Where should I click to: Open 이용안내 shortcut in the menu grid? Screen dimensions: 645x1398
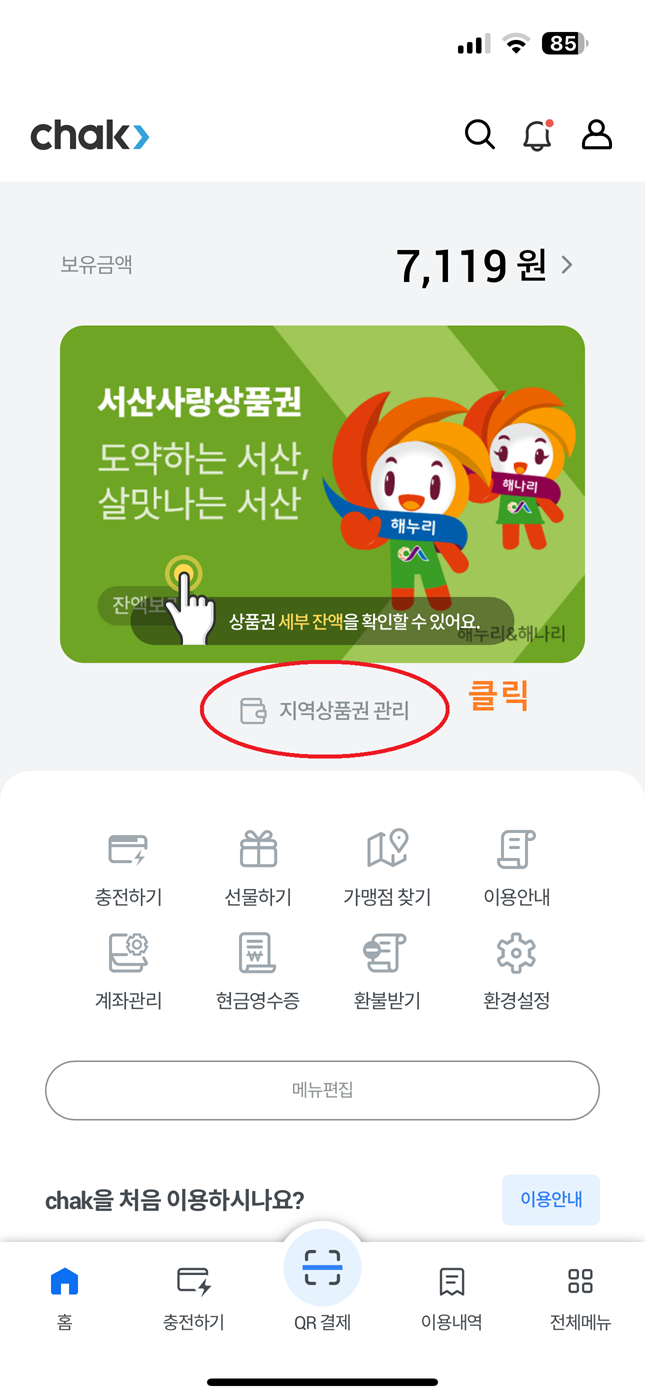[x=516, y=868]
